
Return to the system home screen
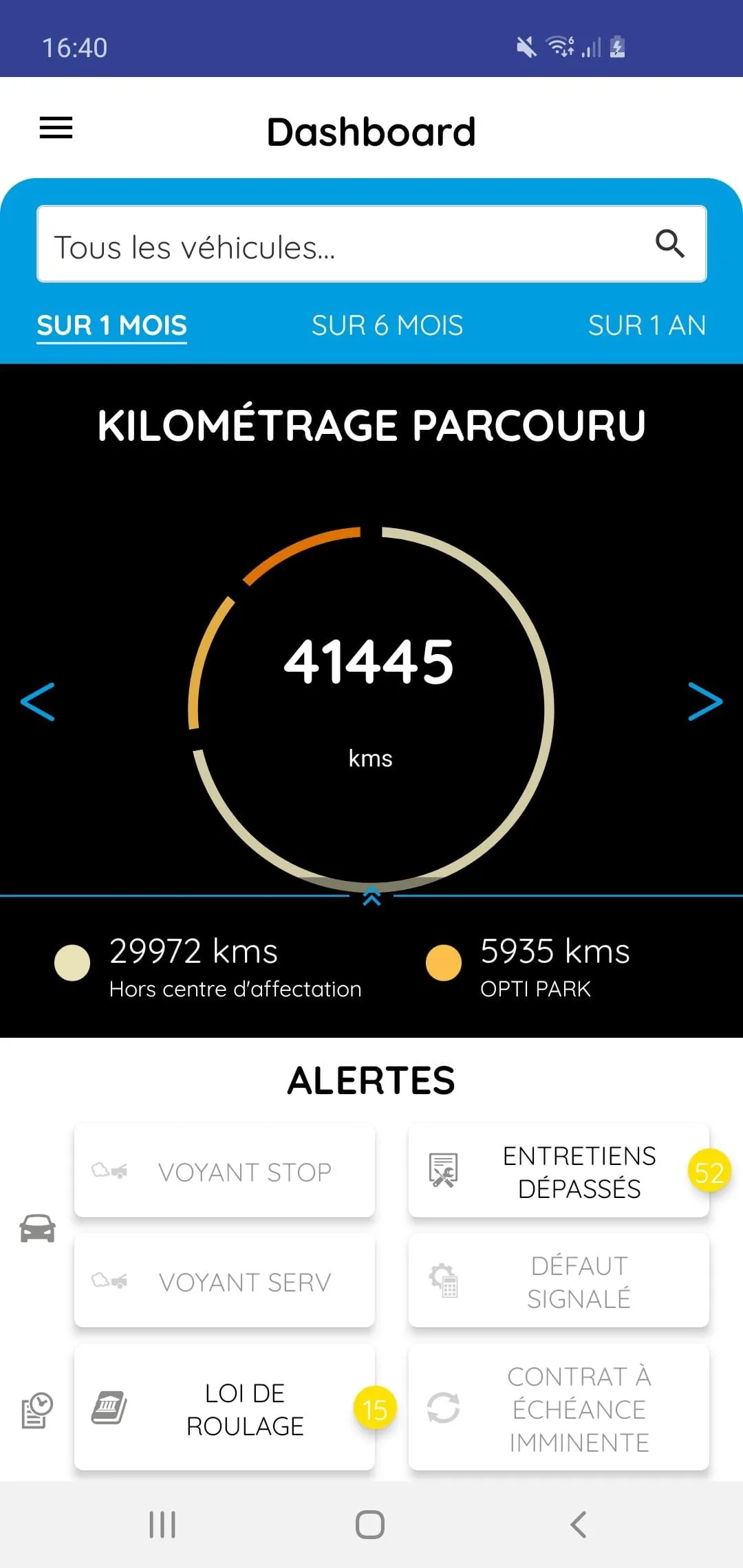370,1525
